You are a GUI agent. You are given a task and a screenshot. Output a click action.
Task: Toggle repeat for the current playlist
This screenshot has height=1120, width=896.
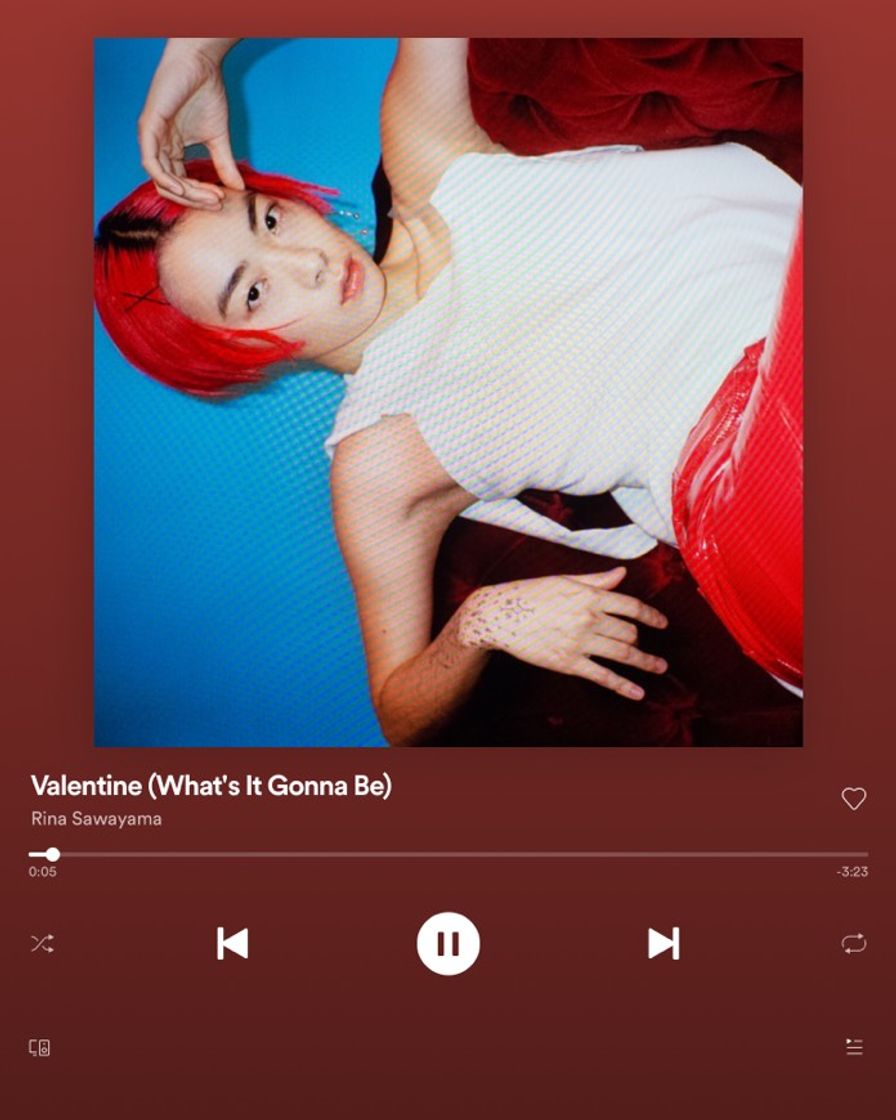click(x=851, y=941)
